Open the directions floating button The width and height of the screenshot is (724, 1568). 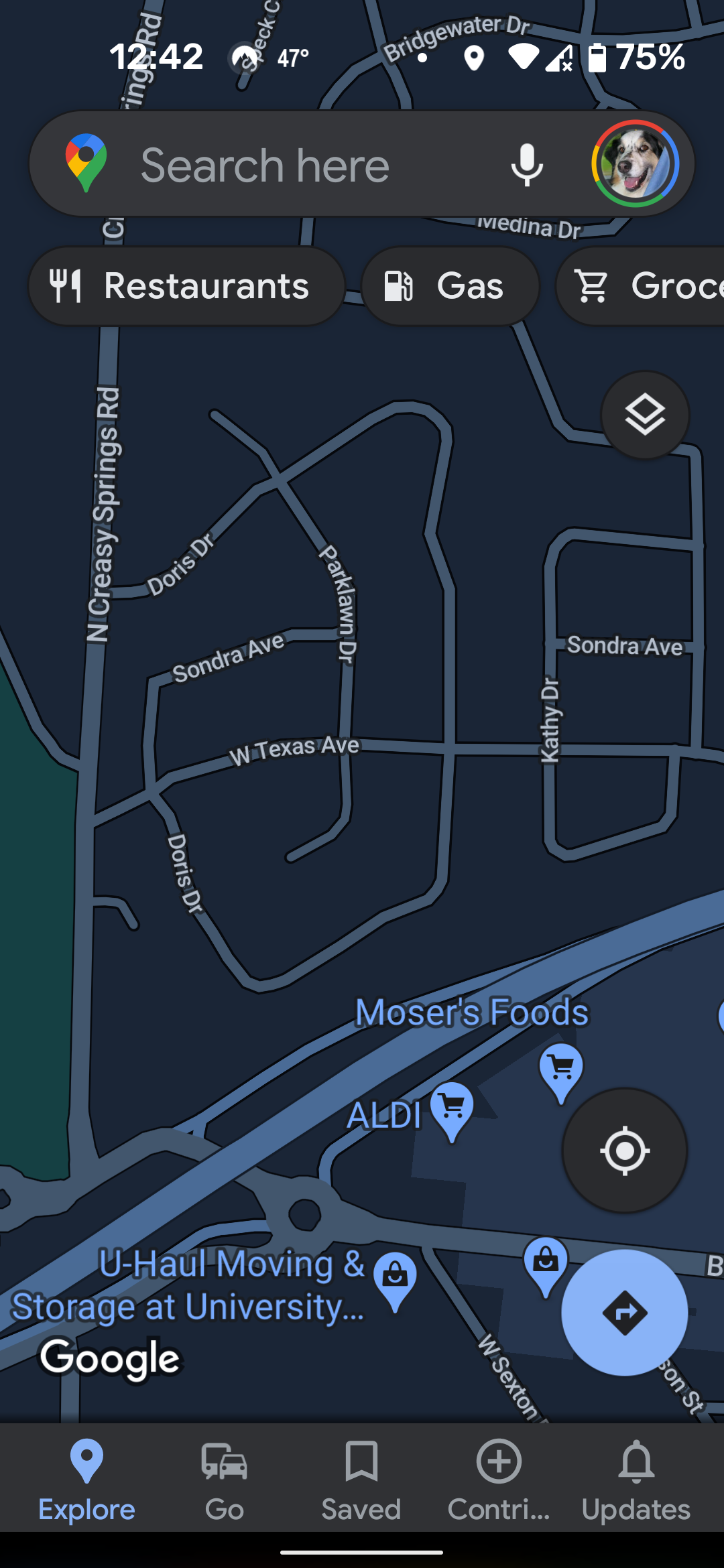625,1312
